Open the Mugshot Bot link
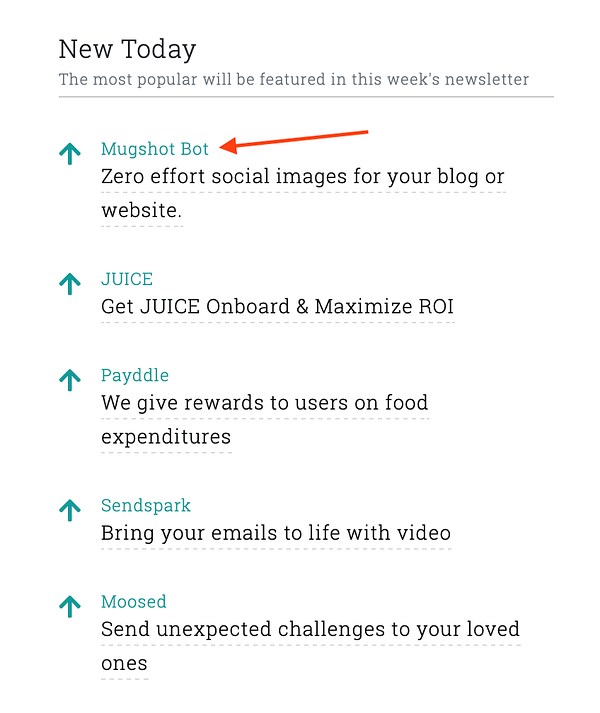The width and height of the screenshot is (600, 713). [155, 149]
